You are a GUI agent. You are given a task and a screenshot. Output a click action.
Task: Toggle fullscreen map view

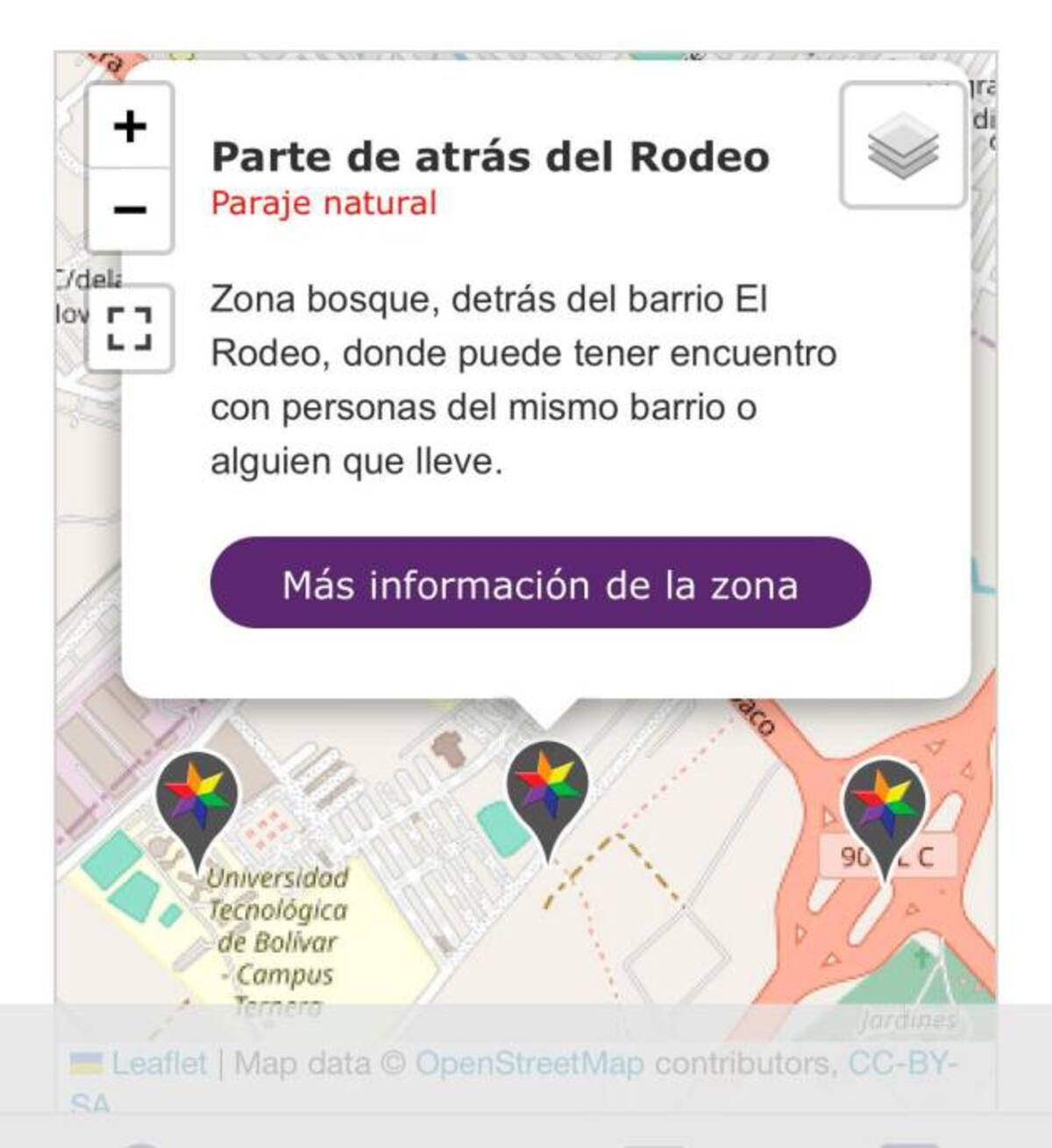pyautogui.click(x=130, y=329)
